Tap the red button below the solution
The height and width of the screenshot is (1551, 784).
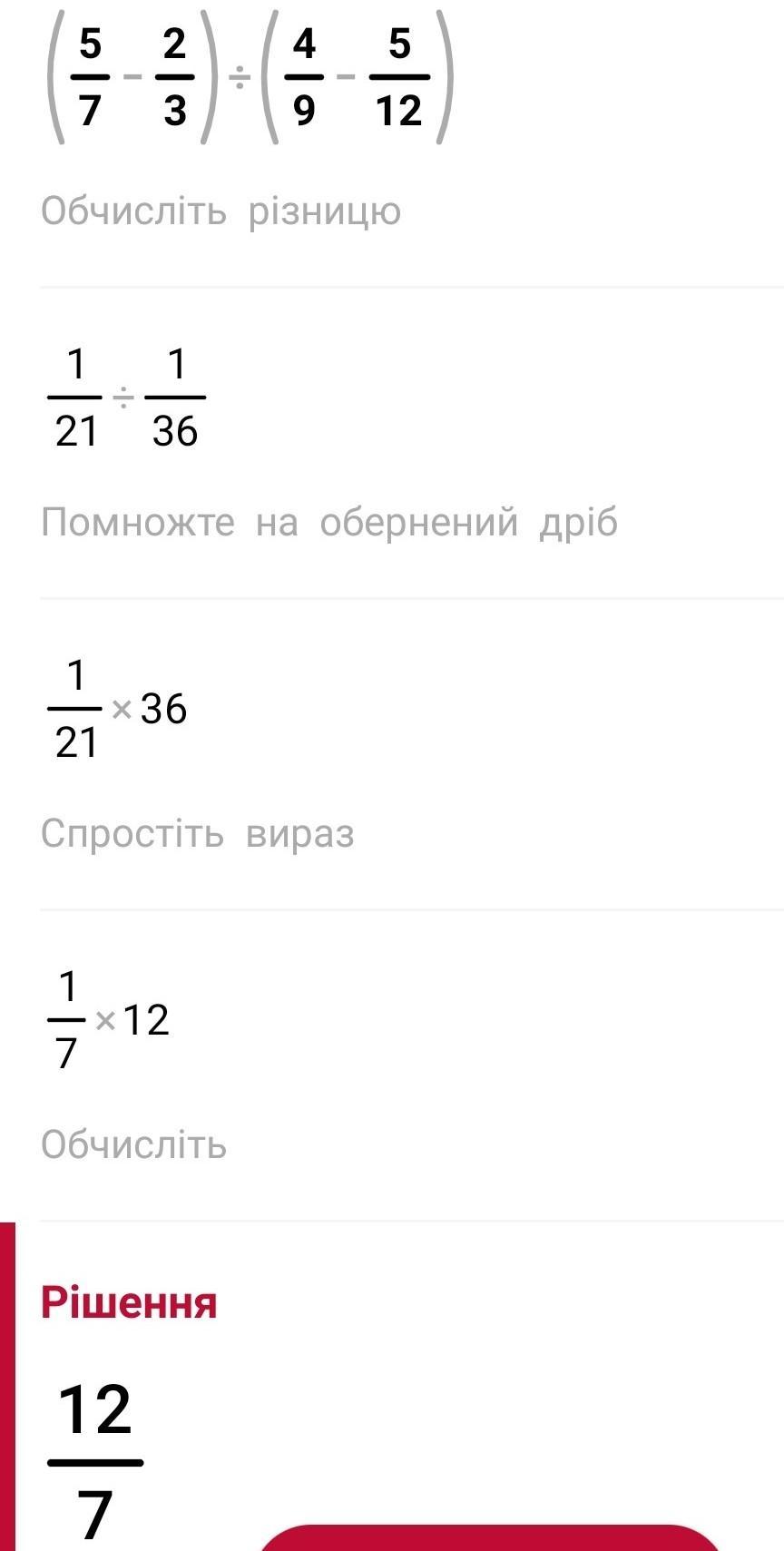tap(490, 1538)
